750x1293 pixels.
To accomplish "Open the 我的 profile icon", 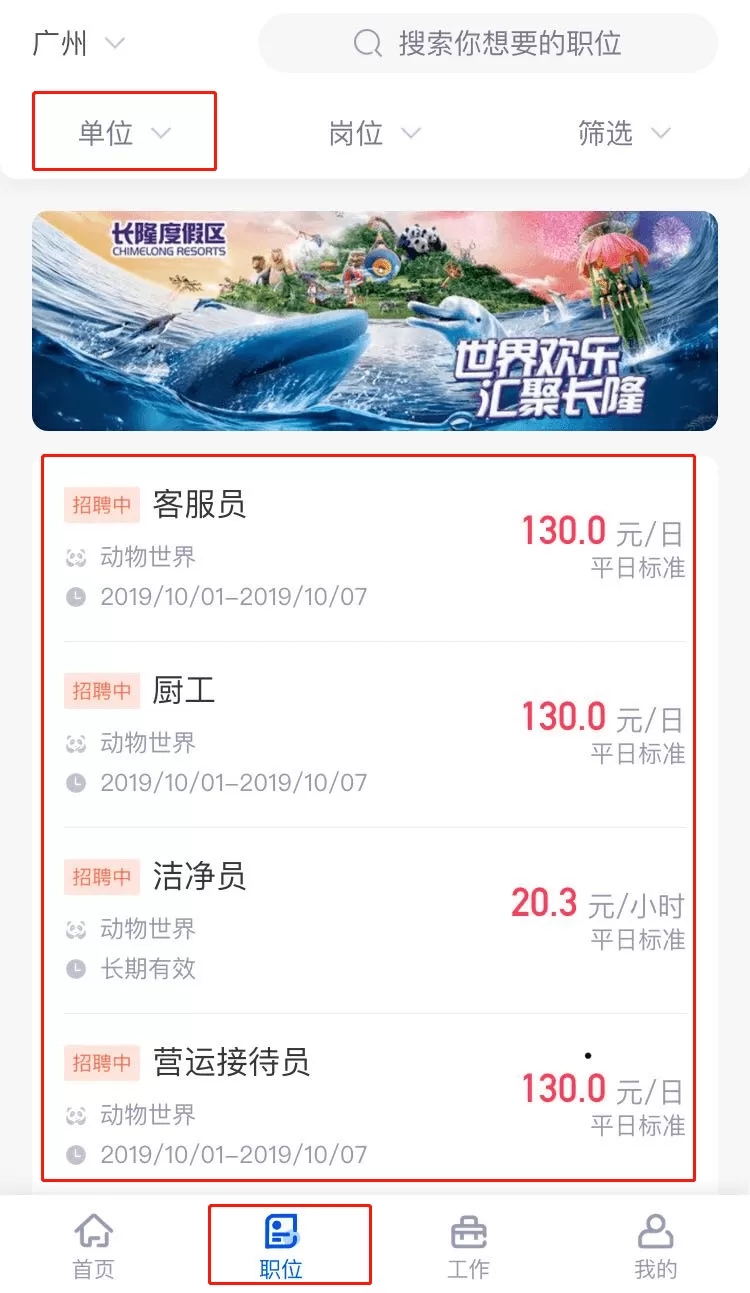I will tap(654, 1232).
